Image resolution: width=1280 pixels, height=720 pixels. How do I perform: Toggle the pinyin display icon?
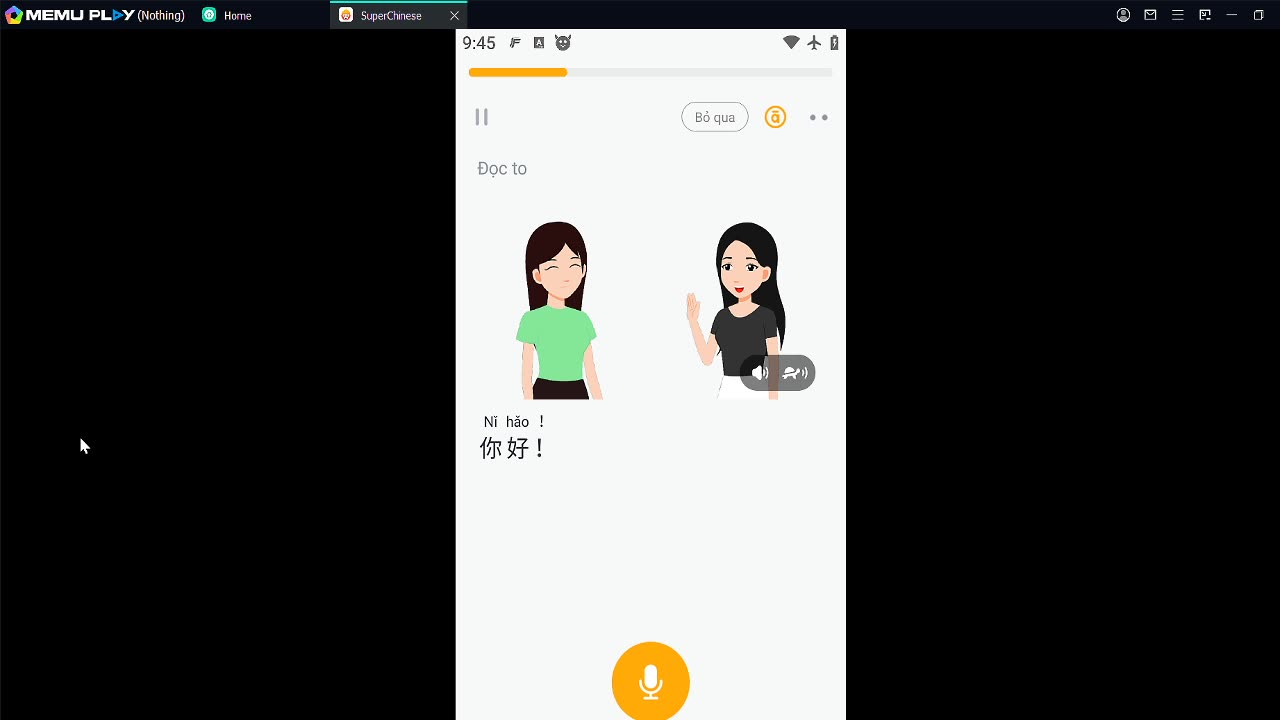[x=775, y=117]
